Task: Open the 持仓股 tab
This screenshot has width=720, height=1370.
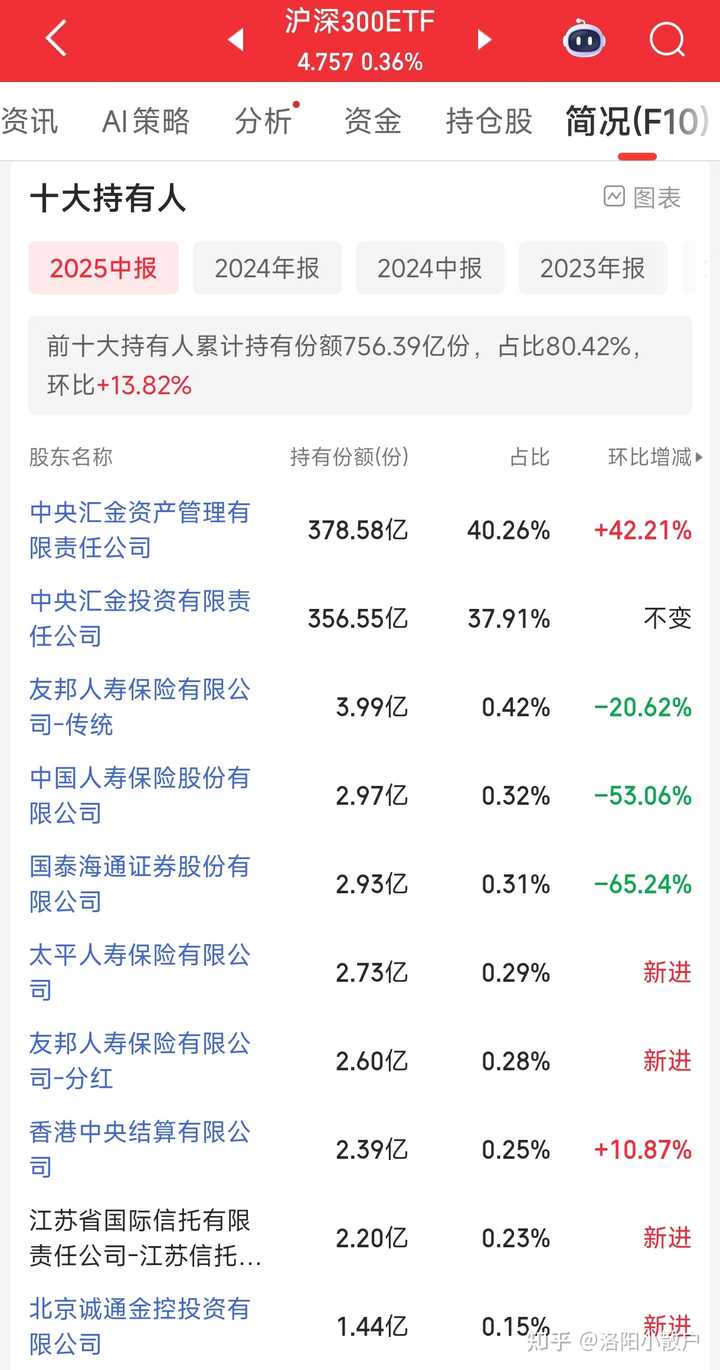Action: coord(489,121)
